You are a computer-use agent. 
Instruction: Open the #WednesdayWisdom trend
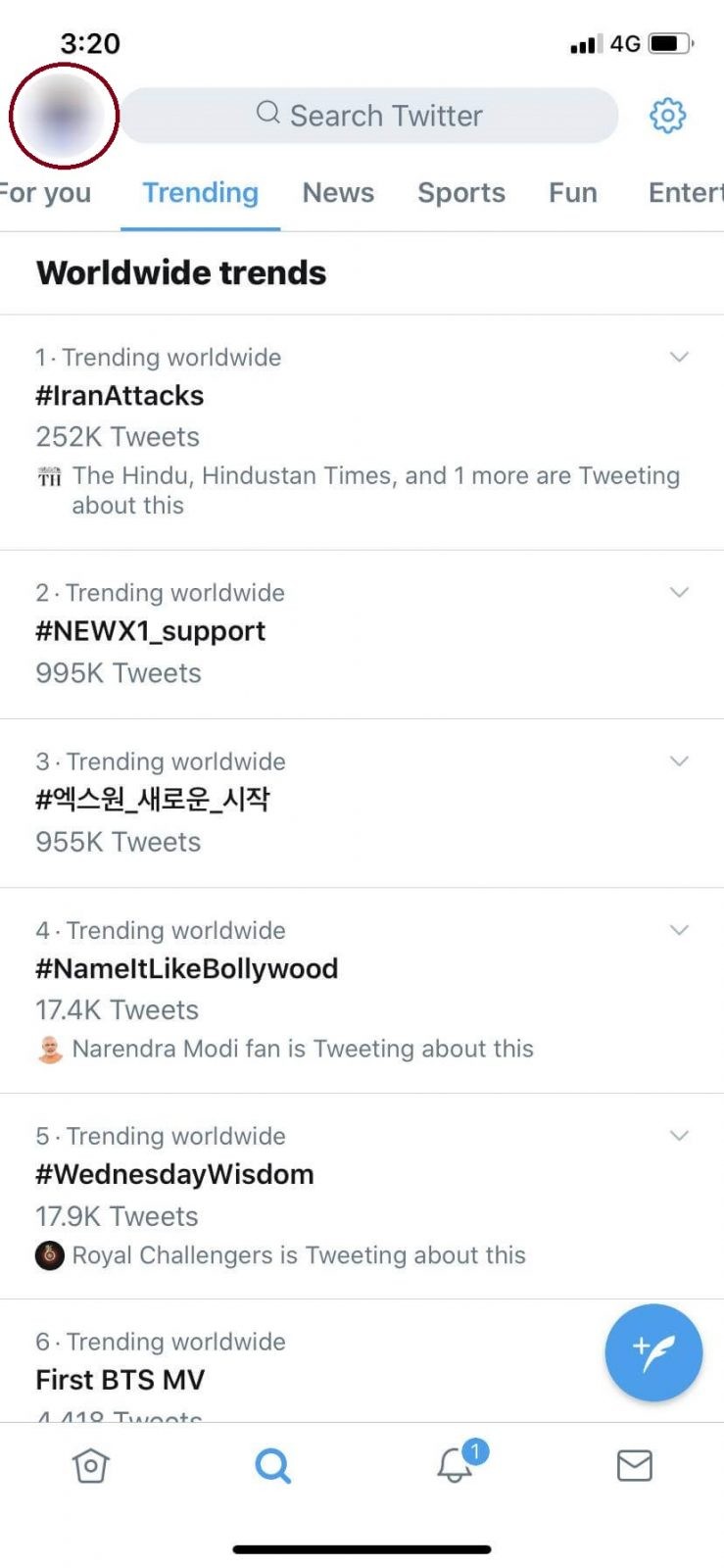pos(362,1197)
